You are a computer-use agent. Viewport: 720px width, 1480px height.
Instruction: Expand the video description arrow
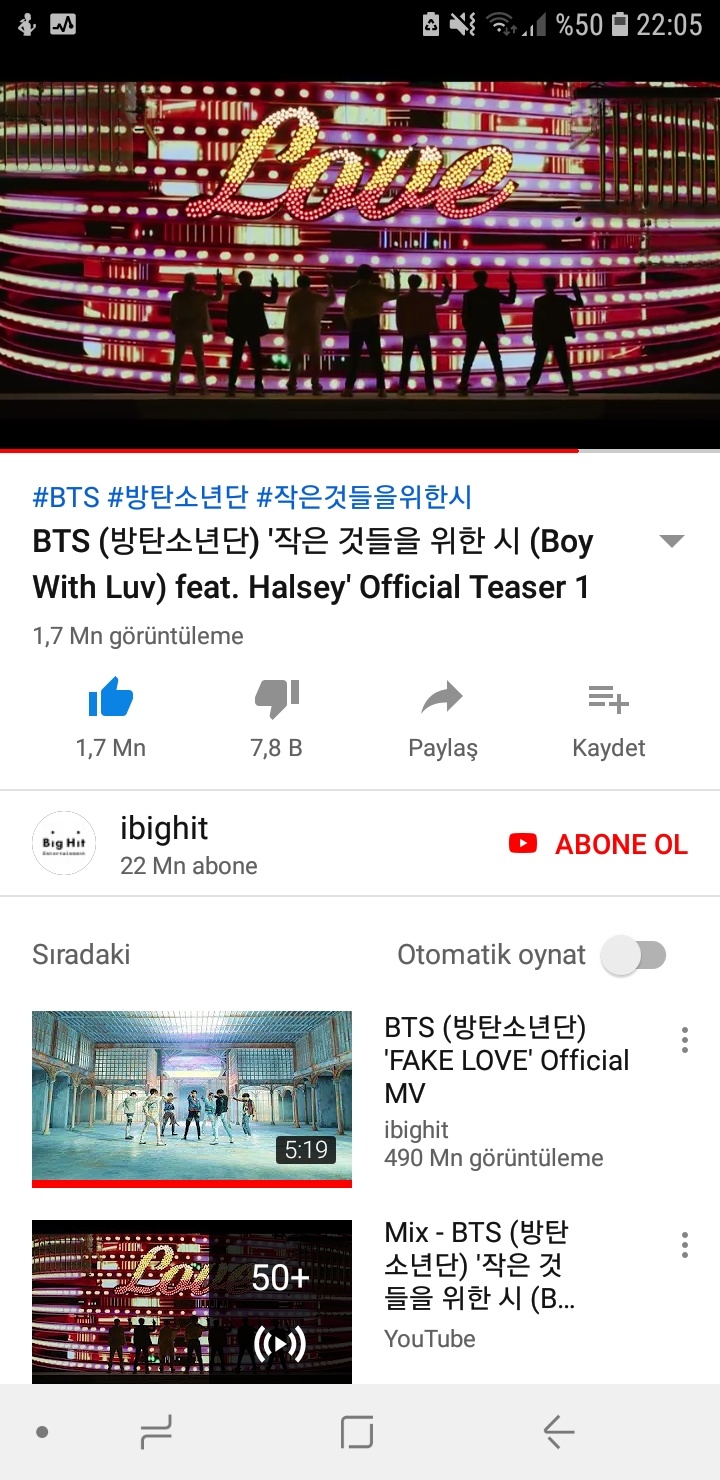pos(672,541)
